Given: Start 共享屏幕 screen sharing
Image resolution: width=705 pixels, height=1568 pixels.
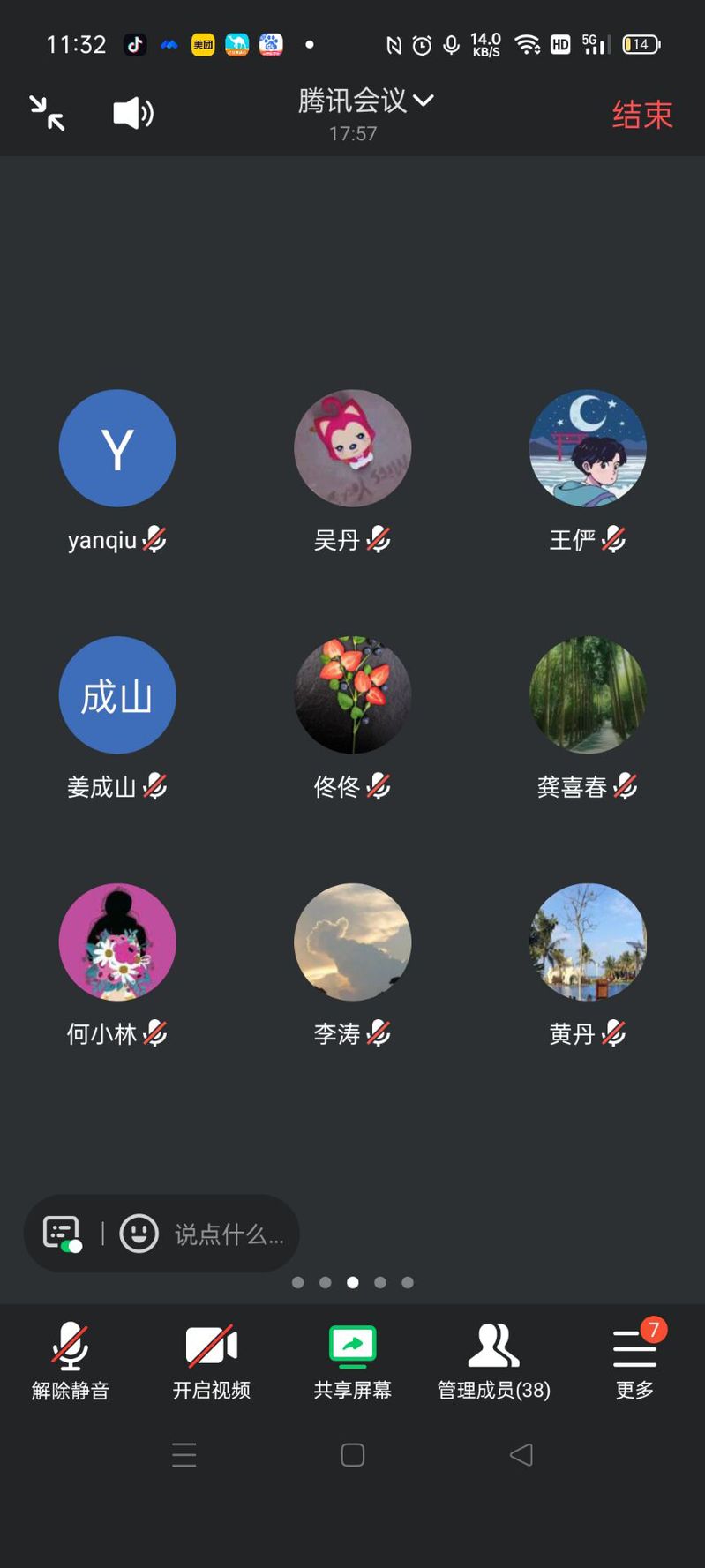Looking at the screenshot, I should 353,1361.
